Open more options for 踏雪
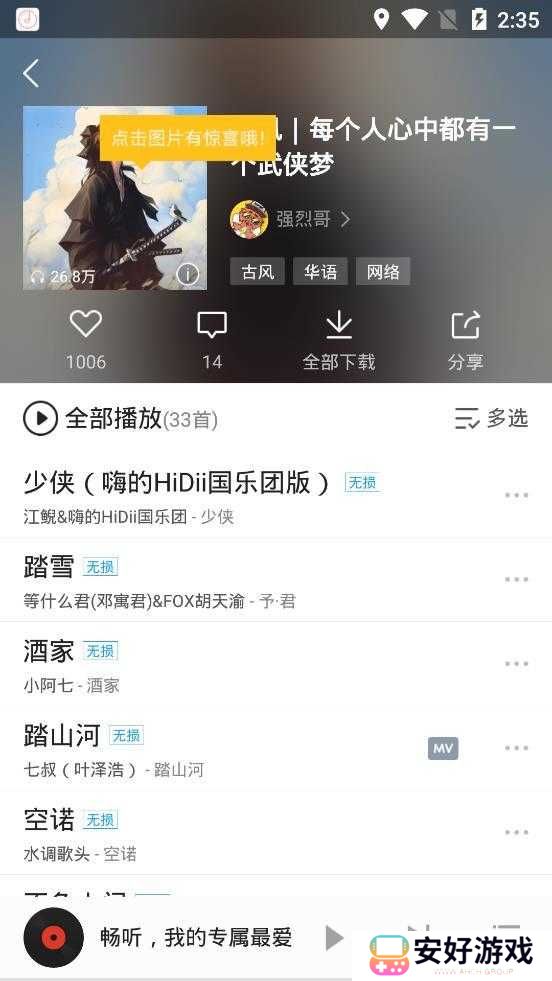552x981 pixels. [x=517, y=579]
